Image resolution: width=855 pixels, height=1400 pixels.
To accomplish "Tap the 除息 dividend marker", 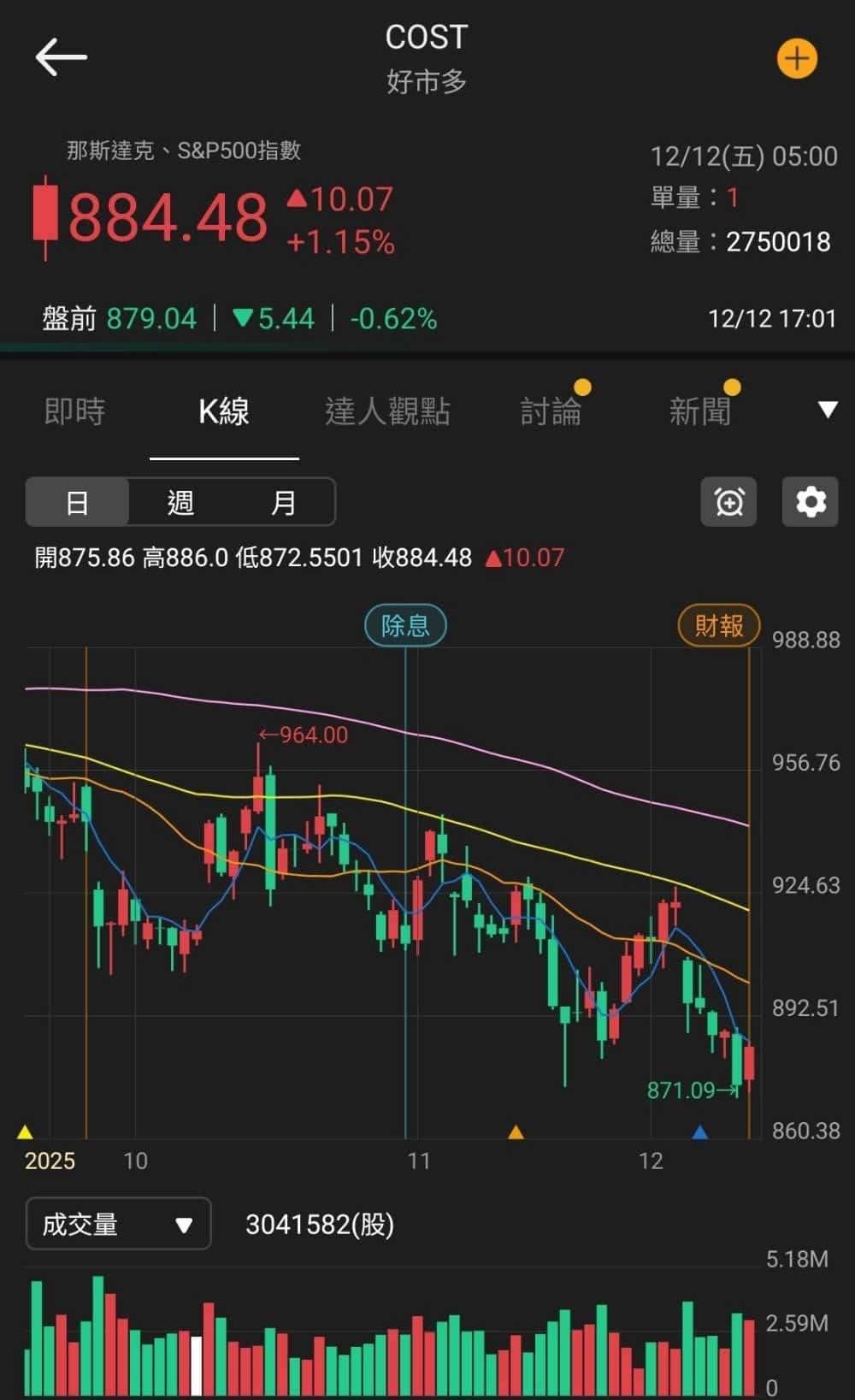I will click(x=405, y=626).
